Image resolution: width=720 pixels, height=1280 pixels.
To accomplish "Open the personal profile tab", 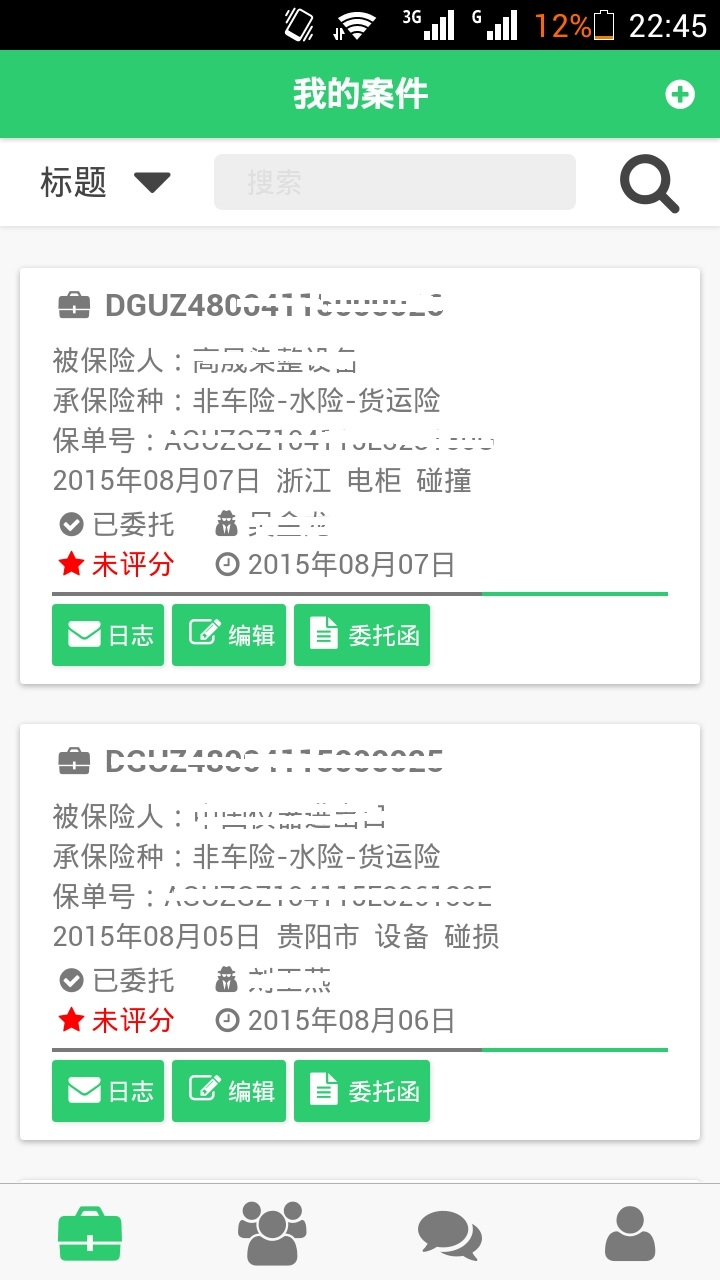I will coord(630,1233).
